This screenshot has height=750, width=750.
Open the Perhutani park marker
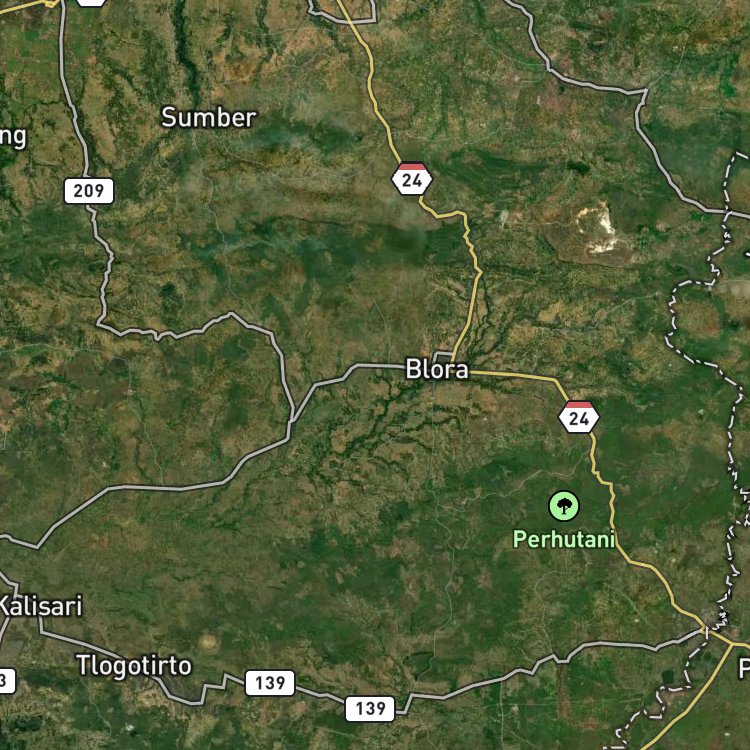click(564, 506)
